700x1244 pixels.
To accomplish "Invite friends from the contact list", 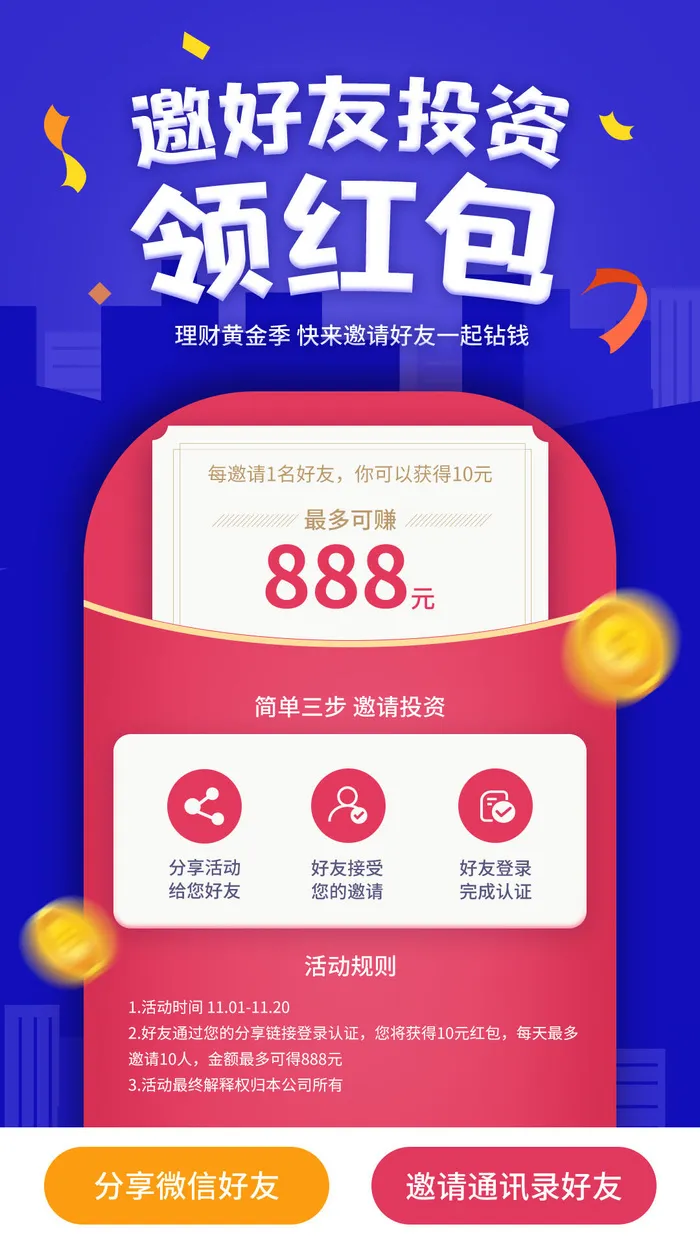I will pos(513,1185).
